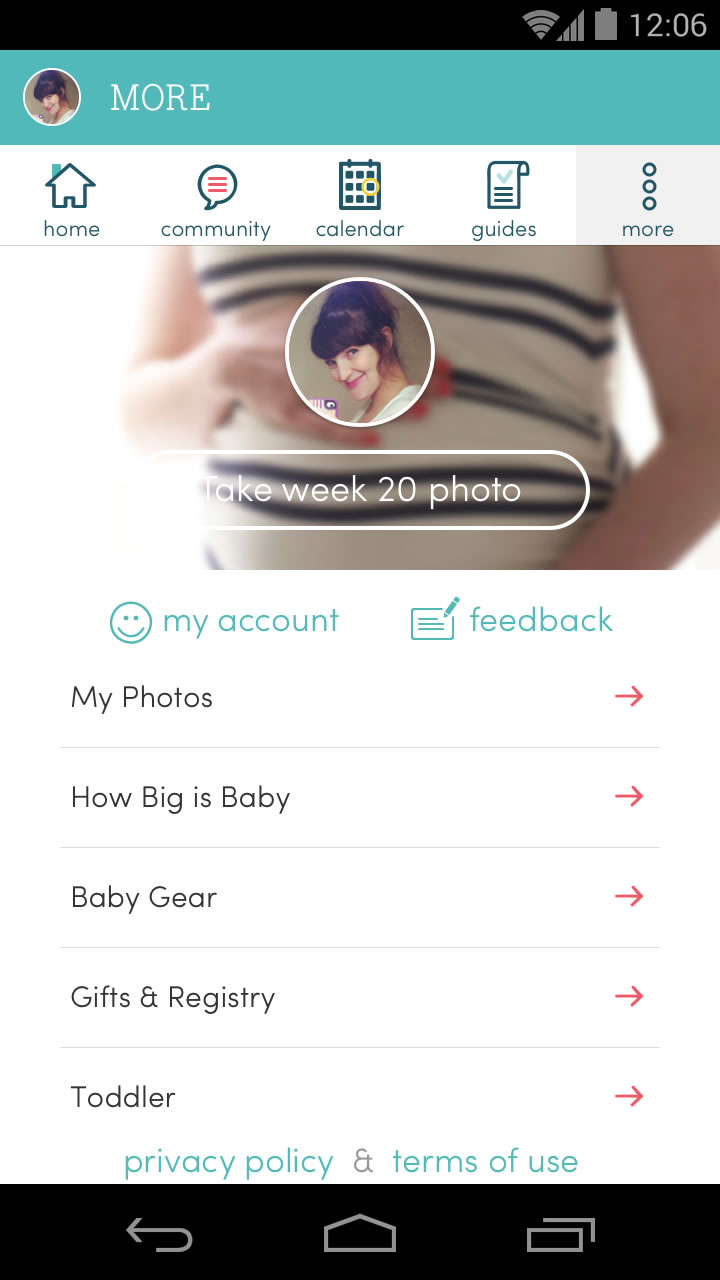This screenshot has width=720, height=1280.
Task: Tap the system back button
Action: pyautogui.click(x=159, y=1235)
